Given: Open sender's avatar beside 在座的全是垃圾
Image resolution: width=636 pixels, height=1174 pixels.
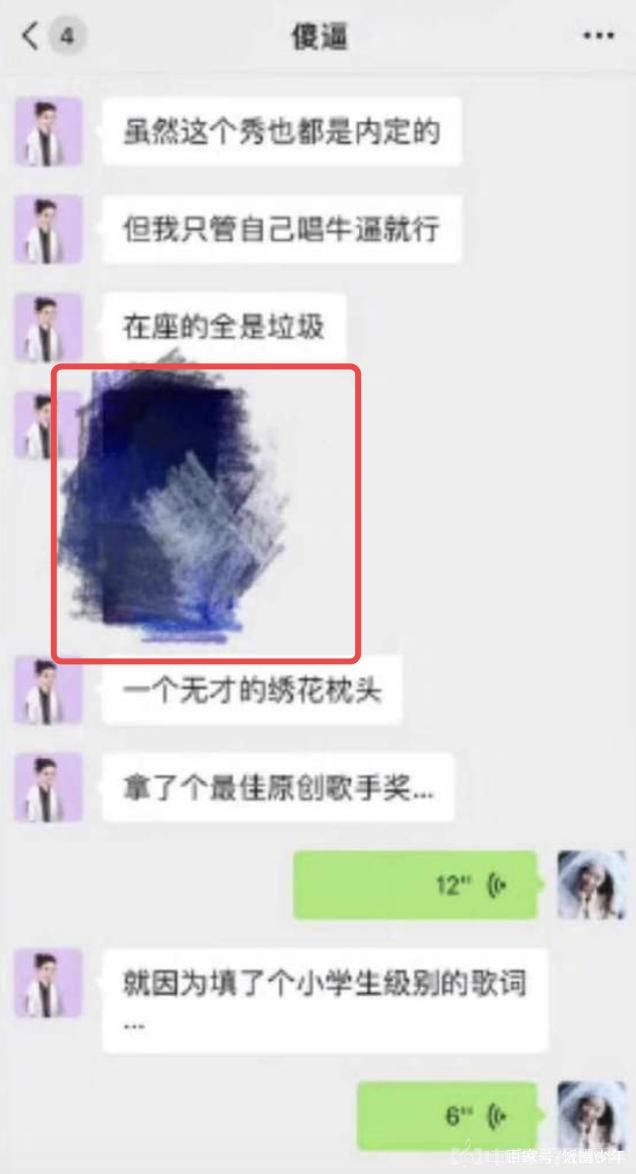Looking at the screenshot, I should 48,327.
